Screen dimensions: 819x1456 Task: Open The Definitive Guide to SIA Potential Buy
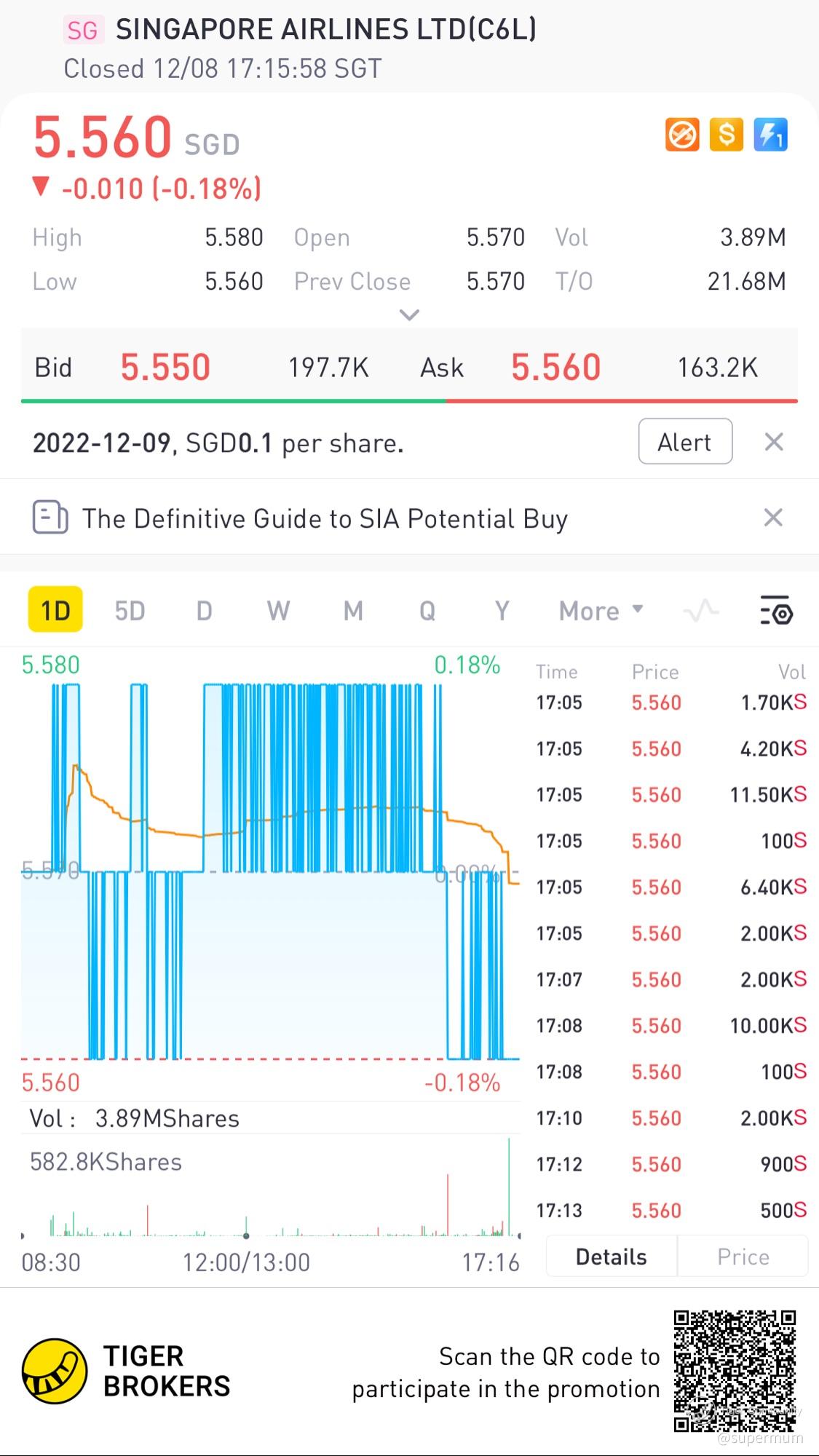[x=325, y=518]
